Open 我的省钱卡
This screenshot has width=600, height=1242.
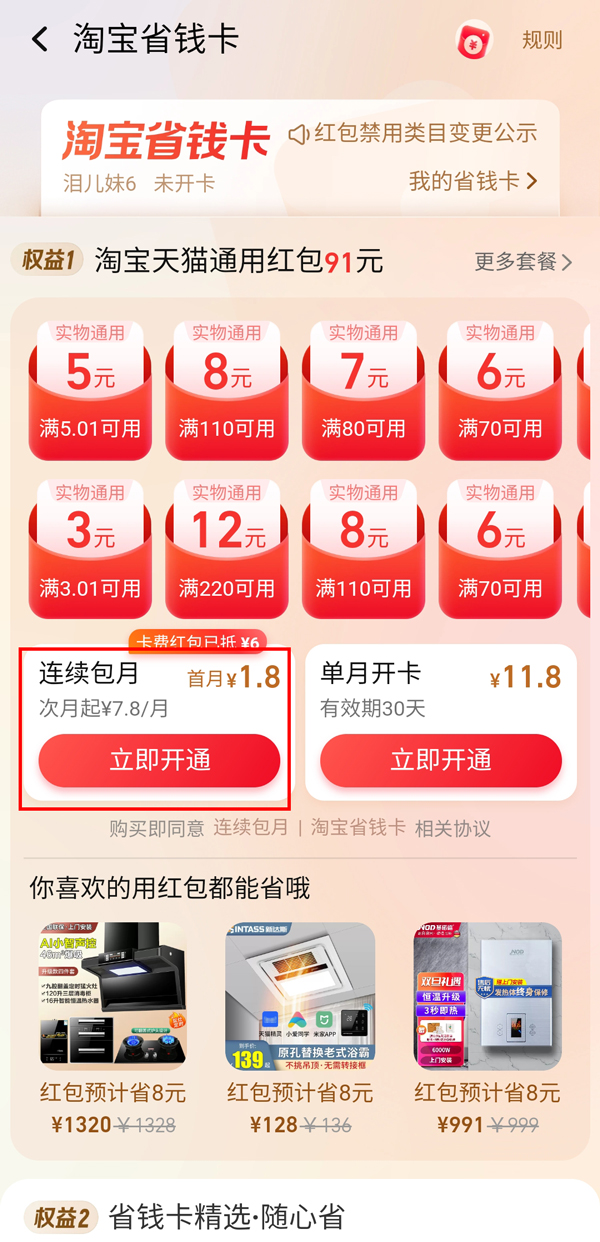click(473, 181)
